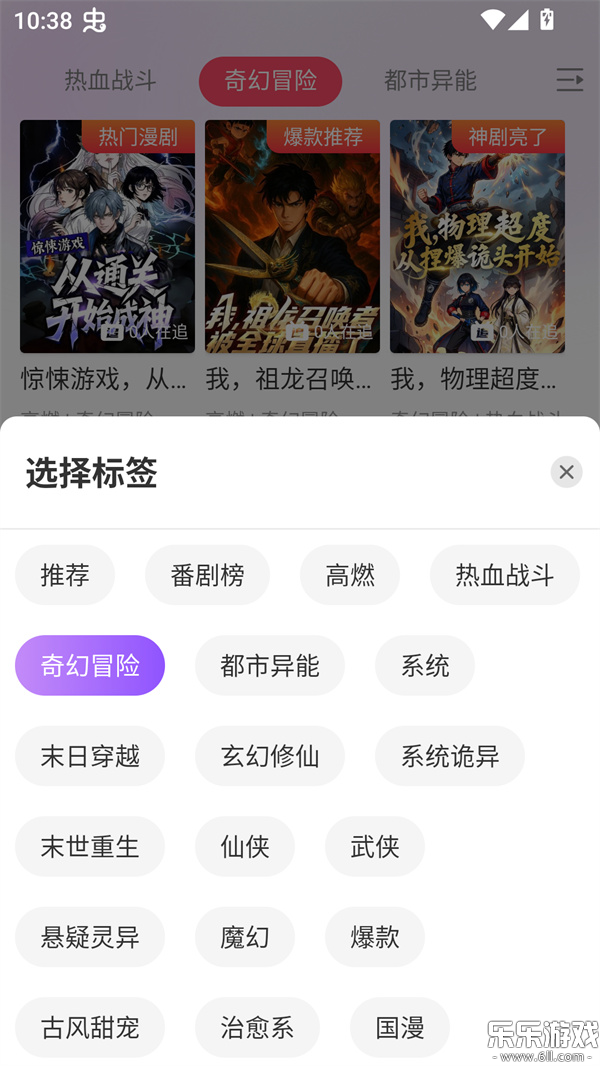Filter by the 国漫 tag
This screenshot has width=600, height=1066.
tap(400, 1028)
